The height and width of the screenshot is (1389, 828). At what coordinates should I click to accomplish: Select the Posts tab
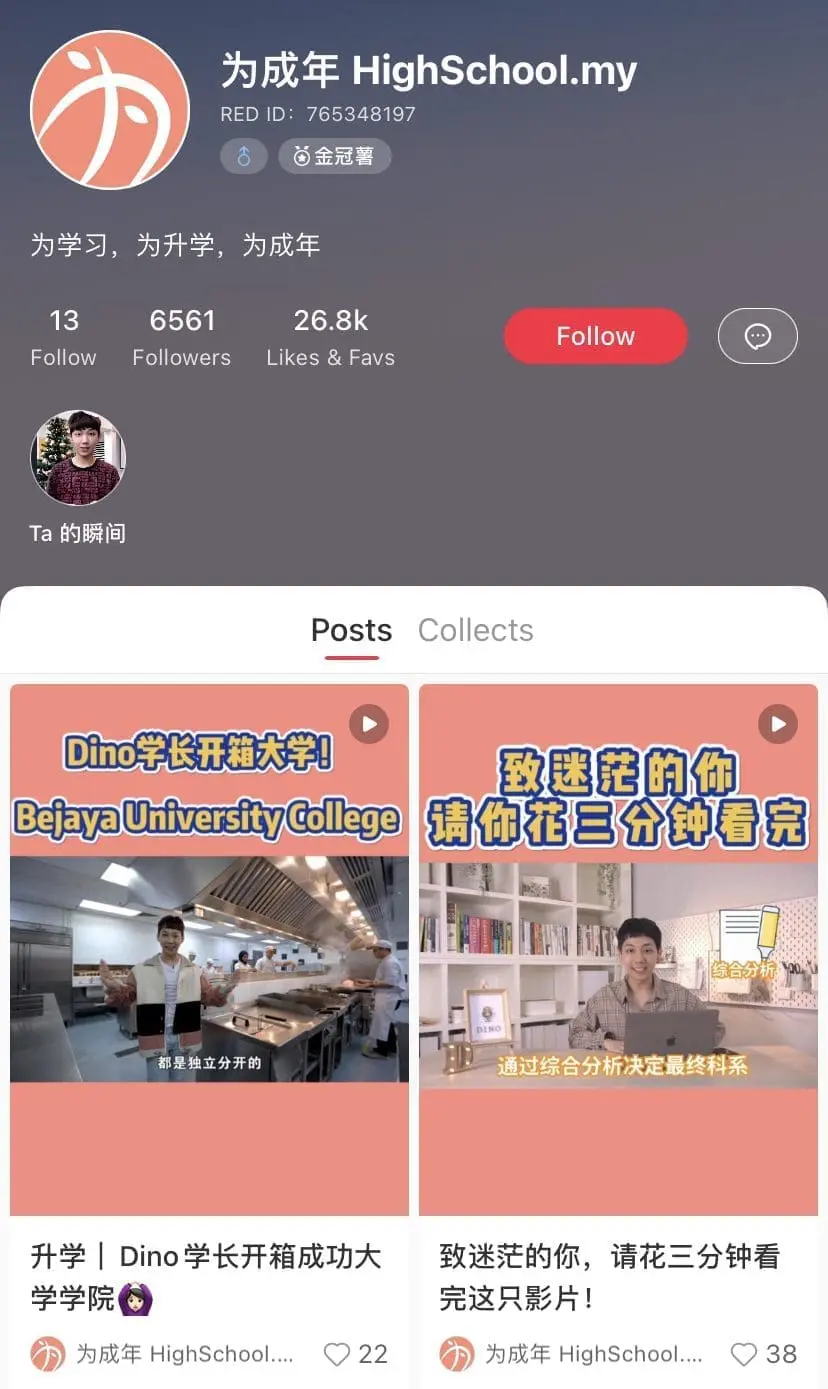tap(351, 630)
